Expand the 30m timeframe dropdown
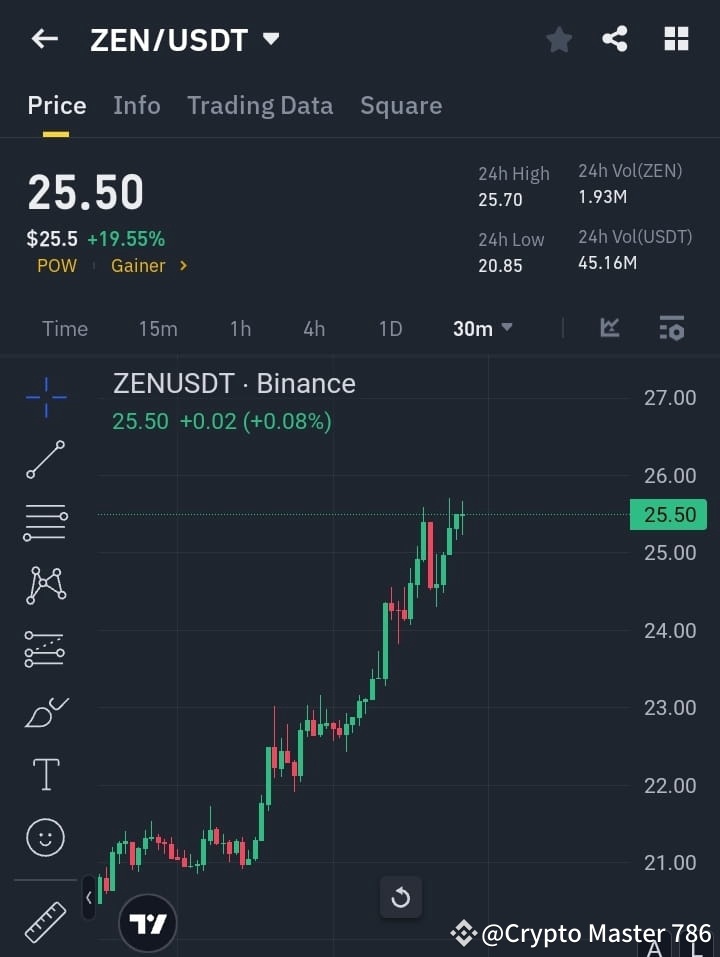720x957 pixels. 482,328
